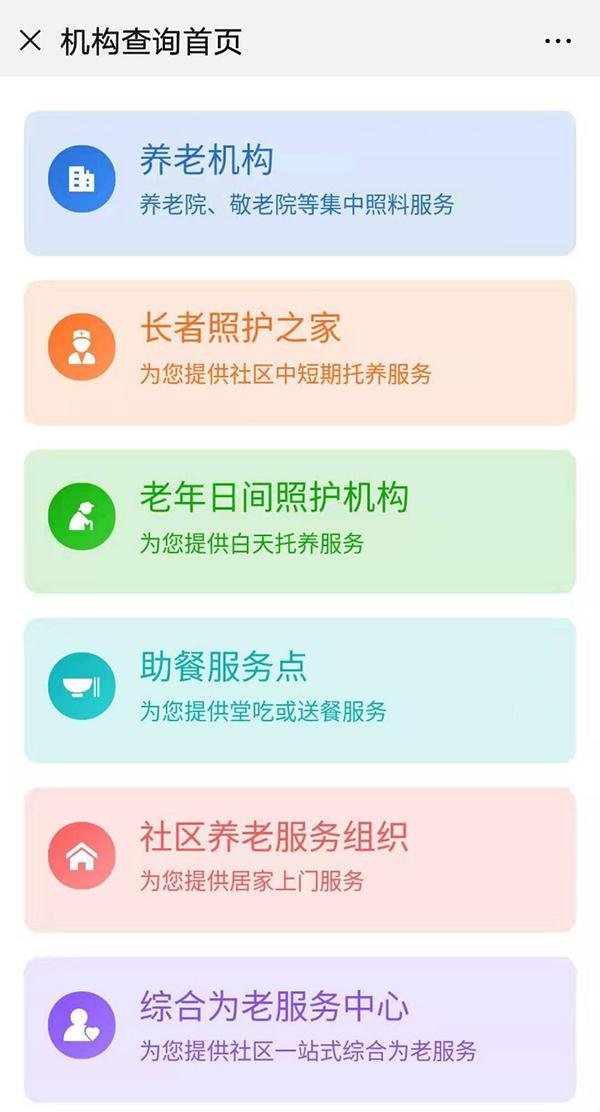Select the 长者照护之家 card
Screen dimensions: 600x1112
300,352
